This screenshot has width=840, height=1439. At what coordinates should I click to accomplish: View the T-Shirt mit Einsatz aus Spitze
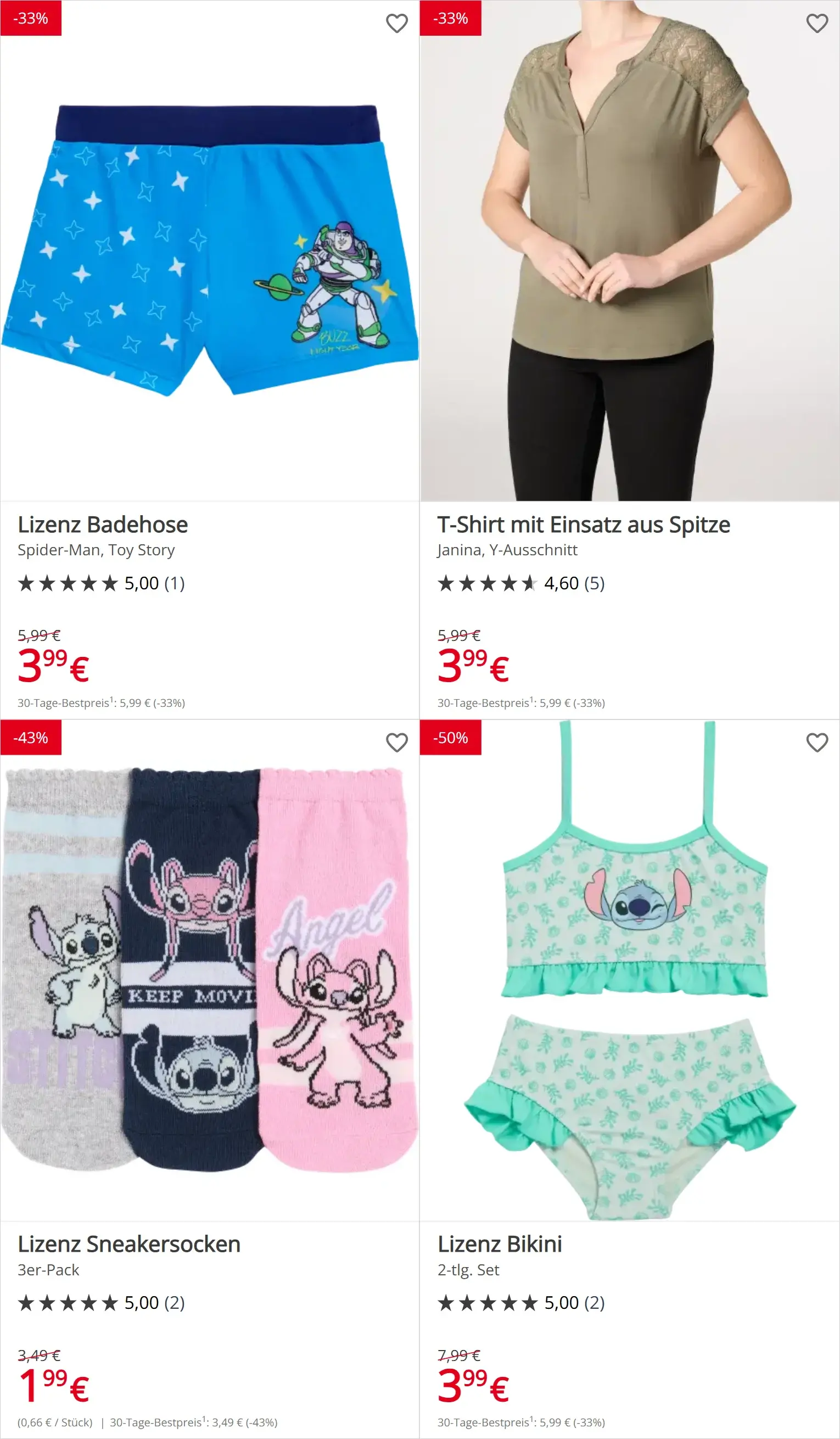click(x=583, y=524)
